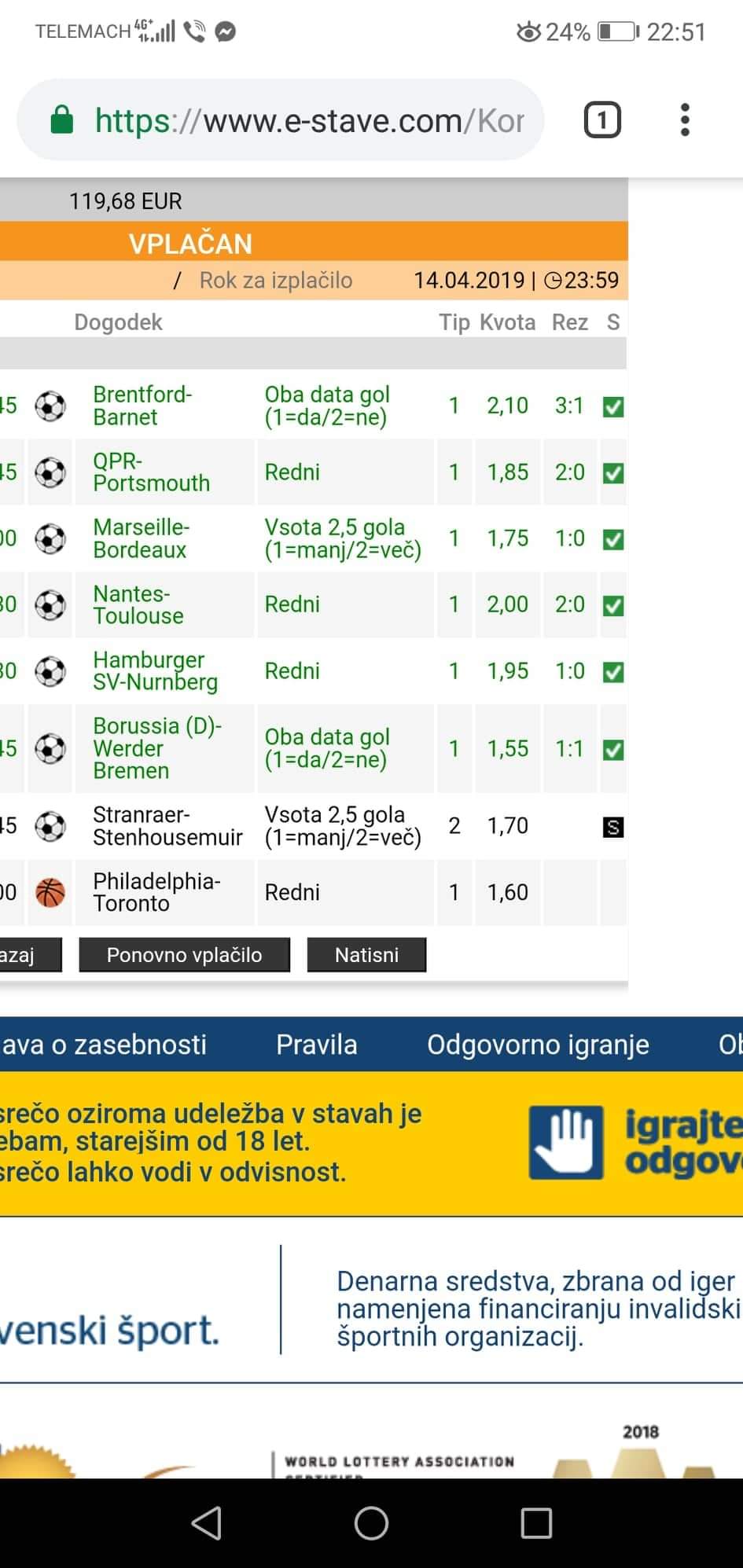Go to the home screen via system home

371,1523
